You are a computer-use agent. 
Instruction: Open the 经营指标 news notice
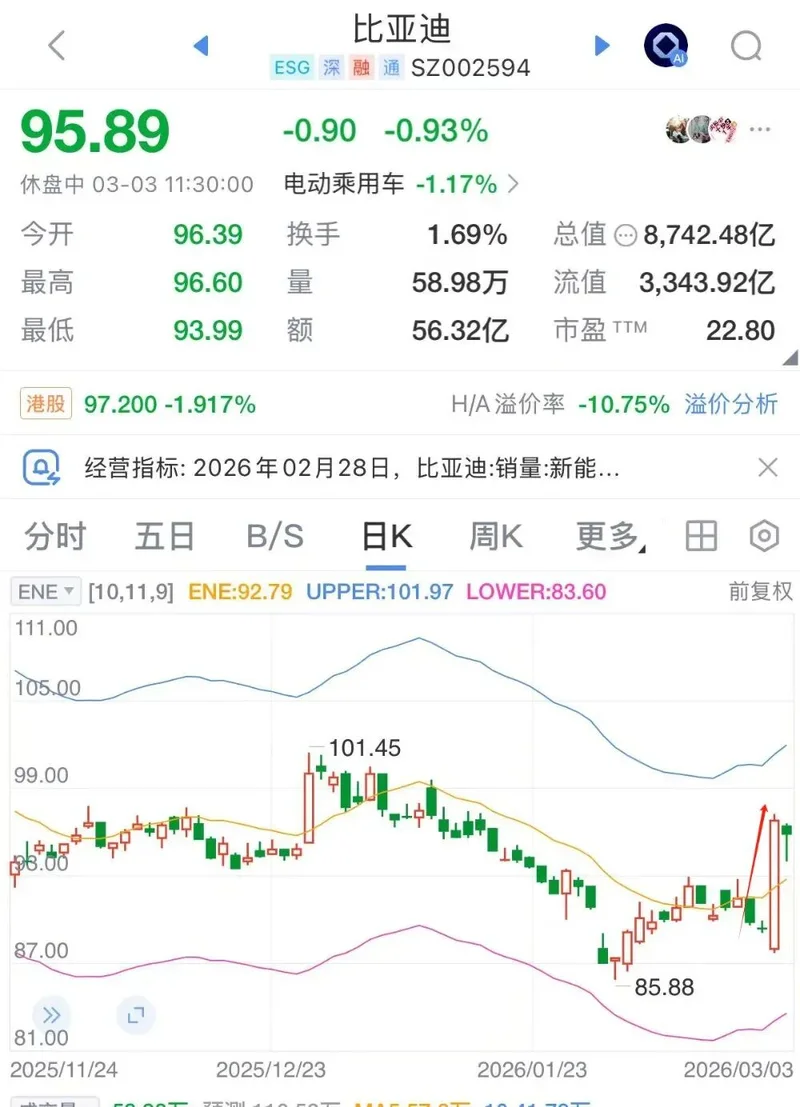350,467
